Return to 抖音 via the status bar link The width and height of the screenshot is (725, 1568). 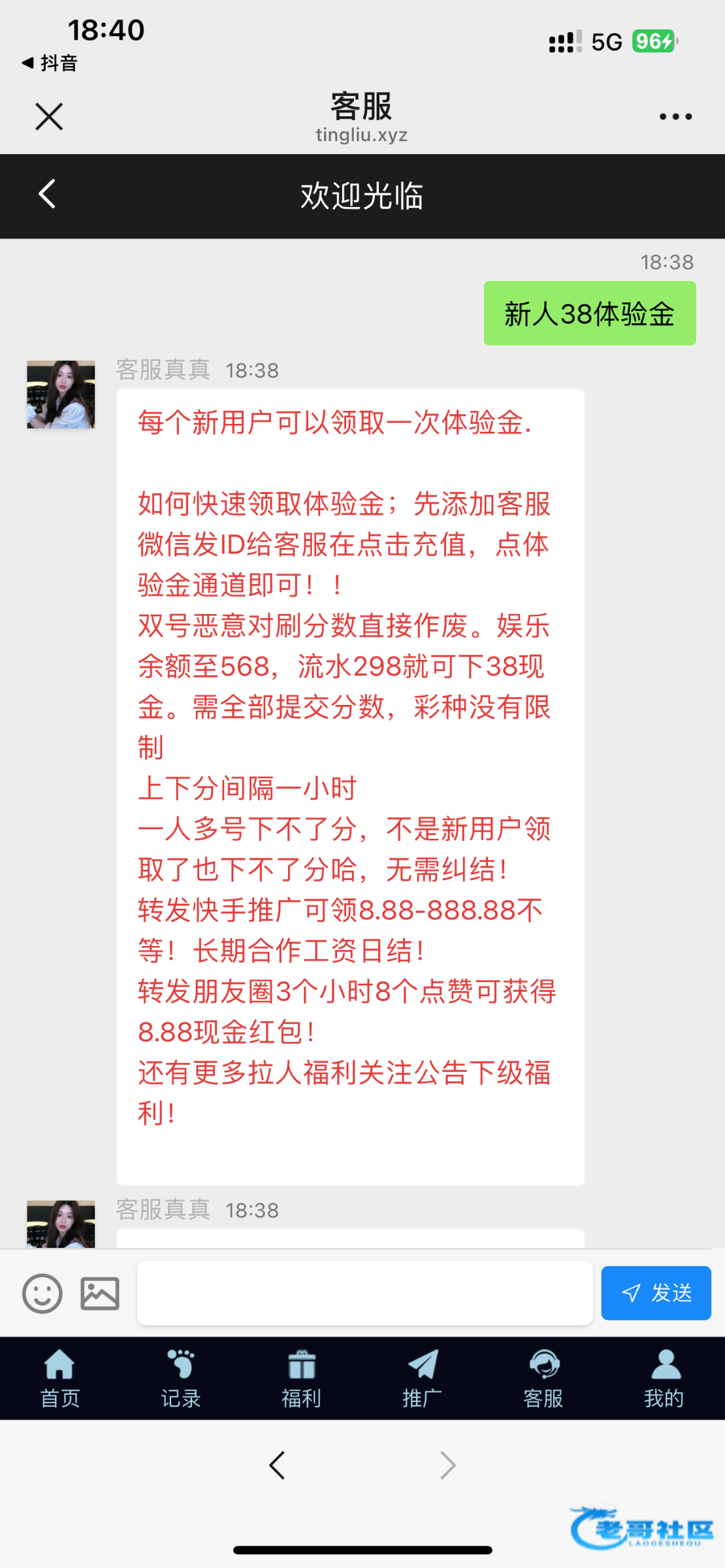pyautogui.click(x=50, y=63)
